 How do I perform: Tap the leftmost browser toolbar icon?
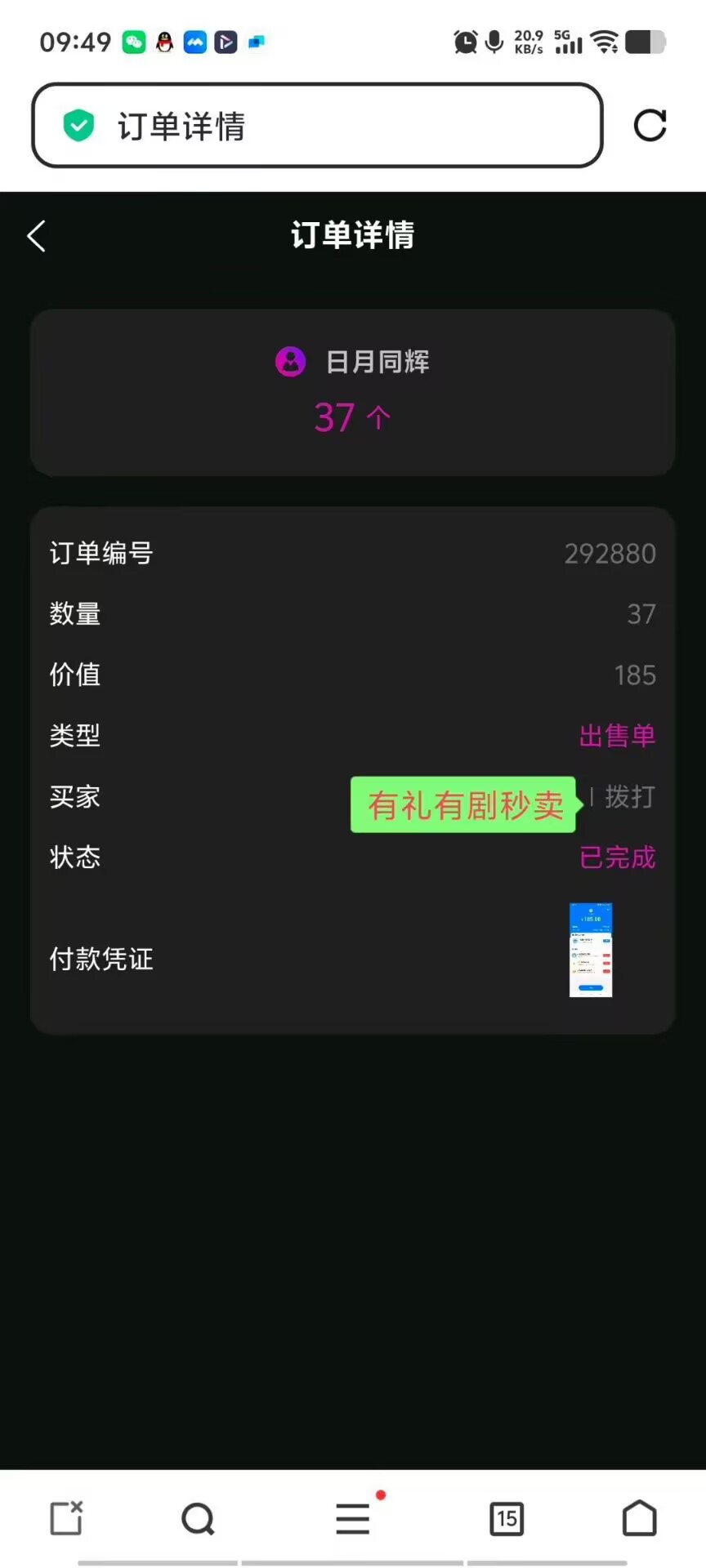click(x=66, y=1519)
